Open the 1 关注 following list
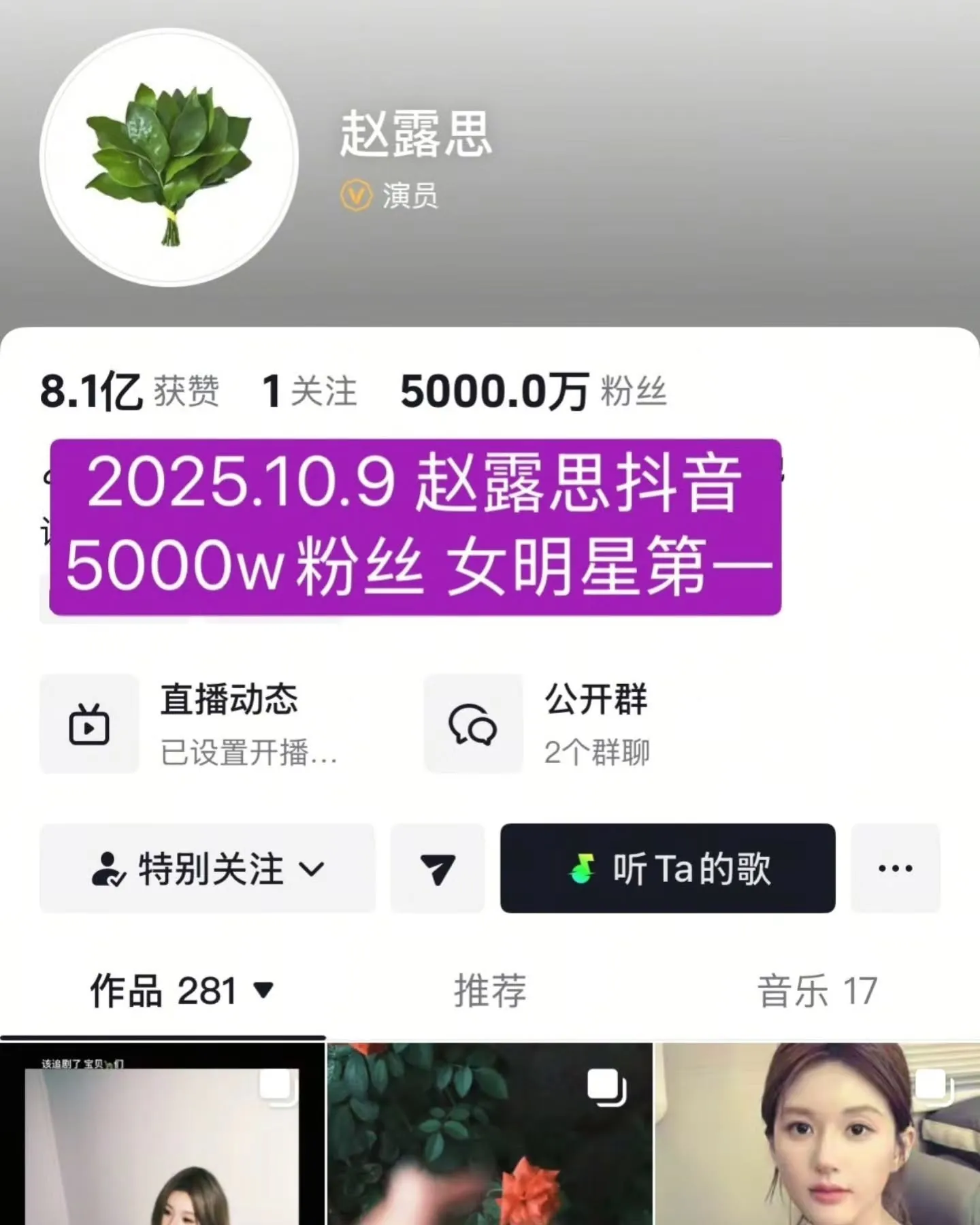This screenshot has width=980, height=1225. pos(310,392)
